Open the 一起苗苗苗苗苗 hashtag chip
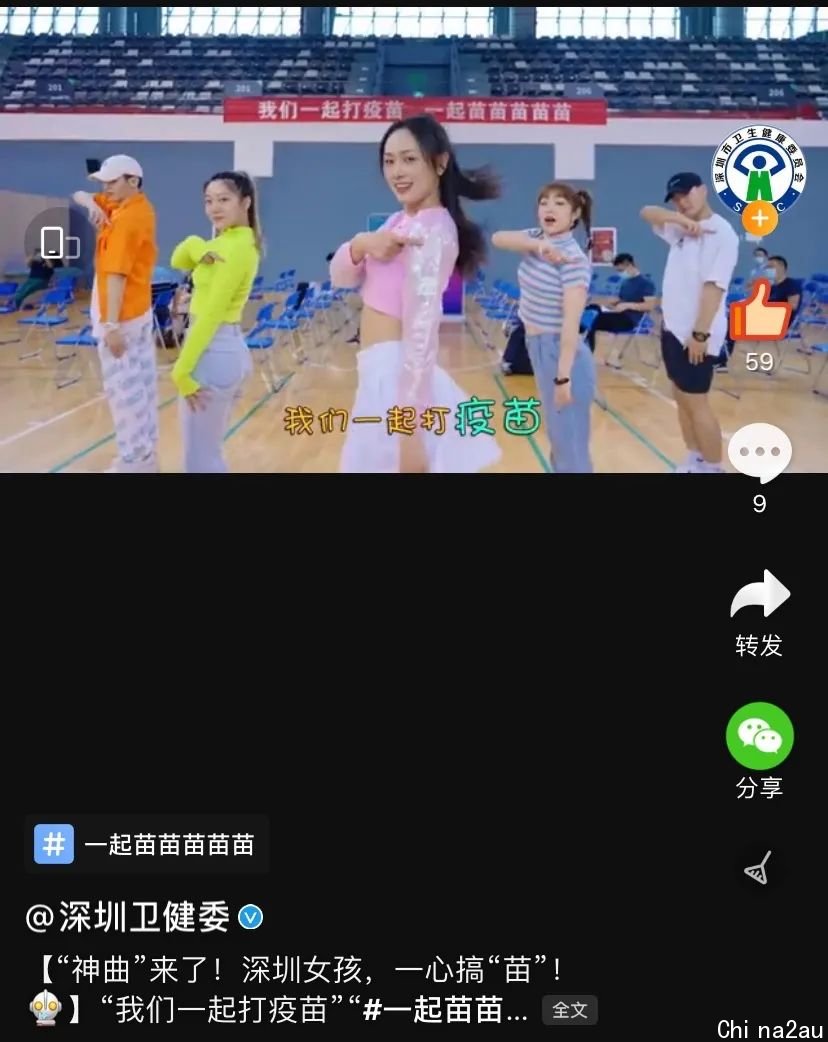This screenshot has width=828, height=1042. coord(148,845)
